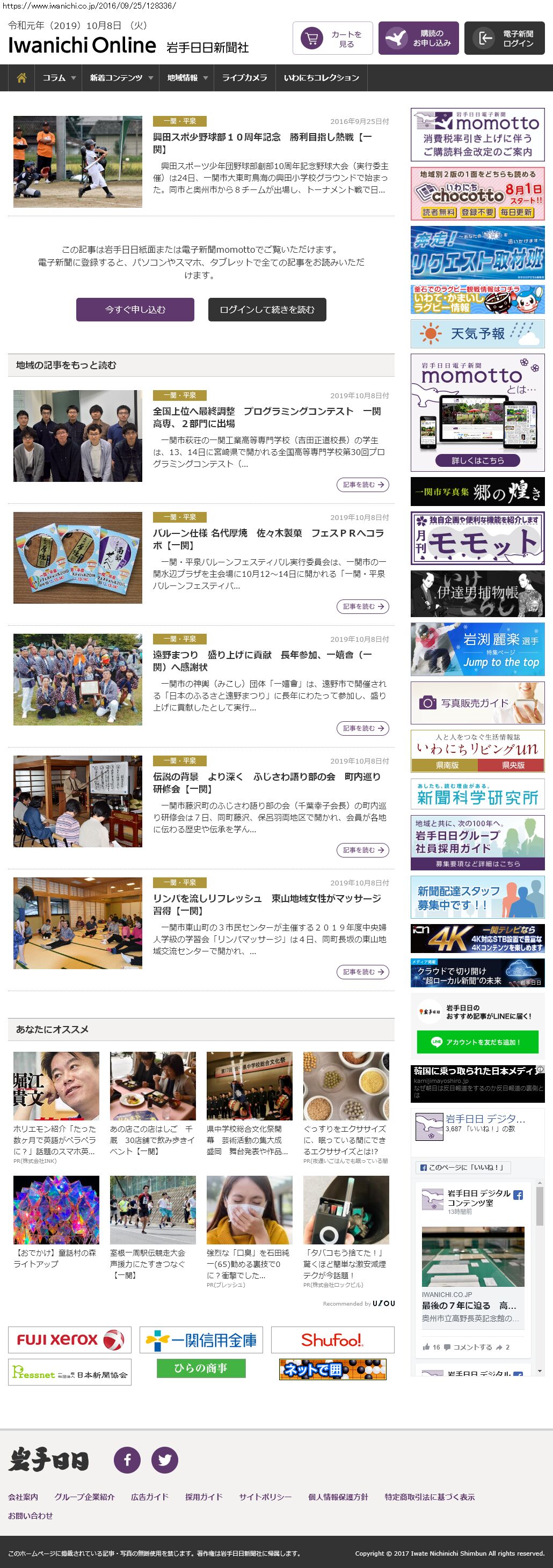Go to home via house icon
Screen dimensions: 553x1568
(22, 78)
